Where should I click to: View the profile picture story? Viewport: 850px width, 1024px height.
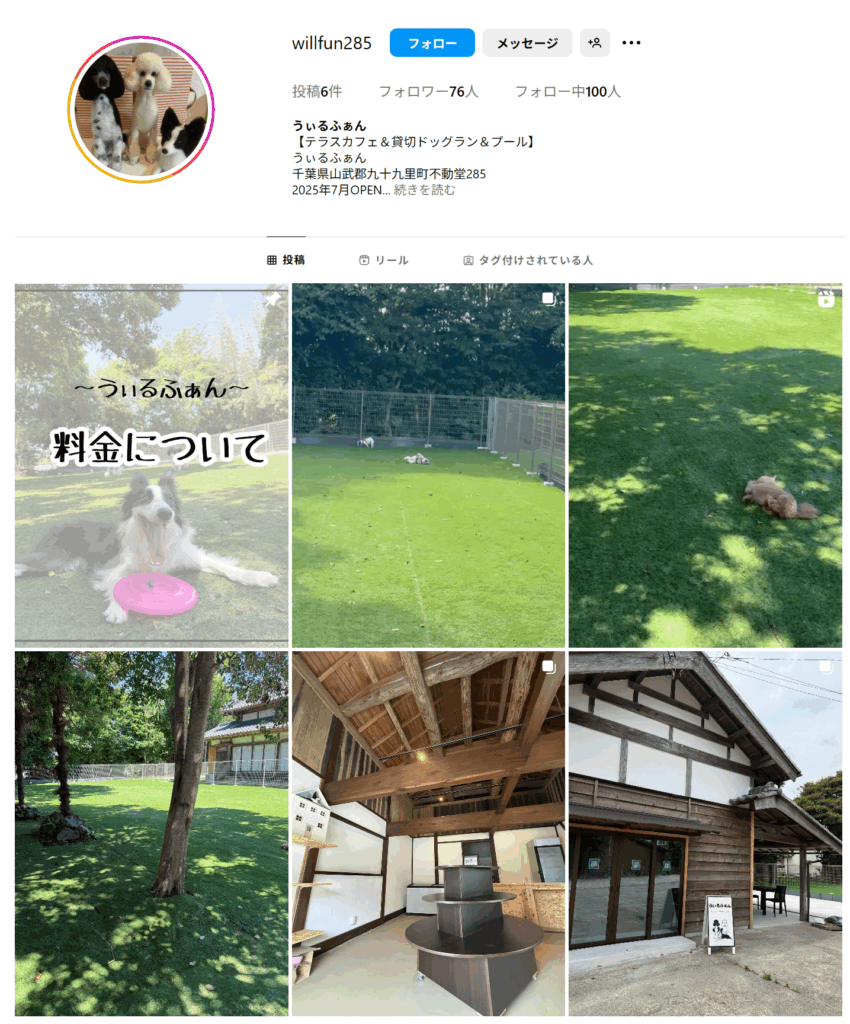click(141, 110)
